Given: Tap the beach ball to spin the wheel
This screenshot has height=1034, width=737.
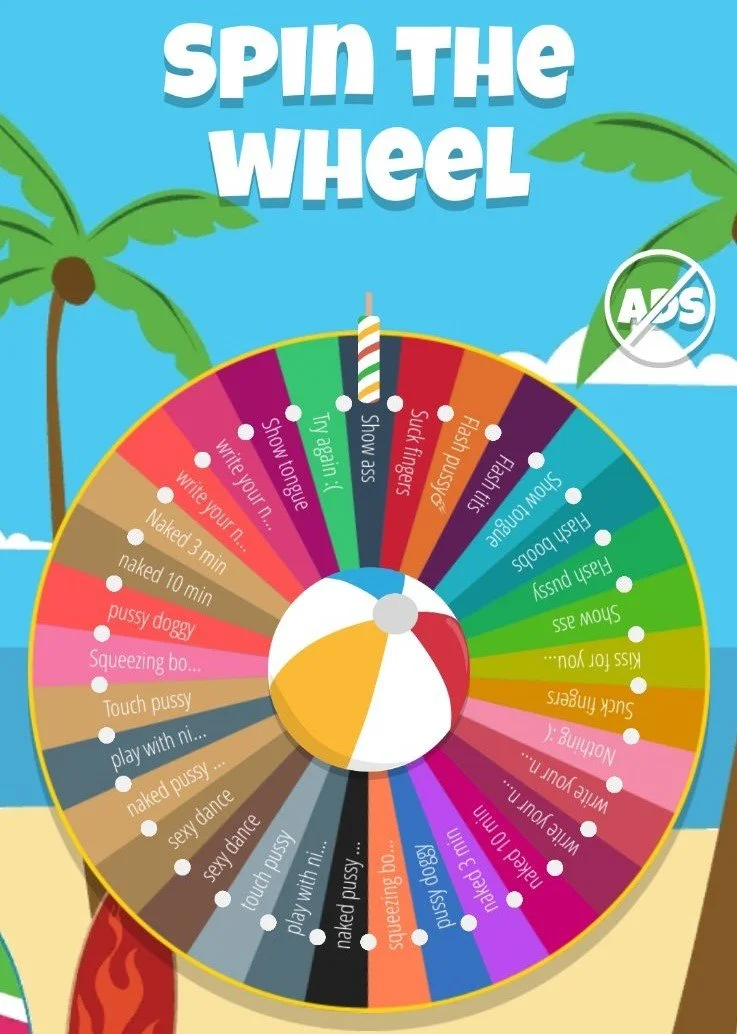Looking at the screenshot, I should click(x=368, y=670).
